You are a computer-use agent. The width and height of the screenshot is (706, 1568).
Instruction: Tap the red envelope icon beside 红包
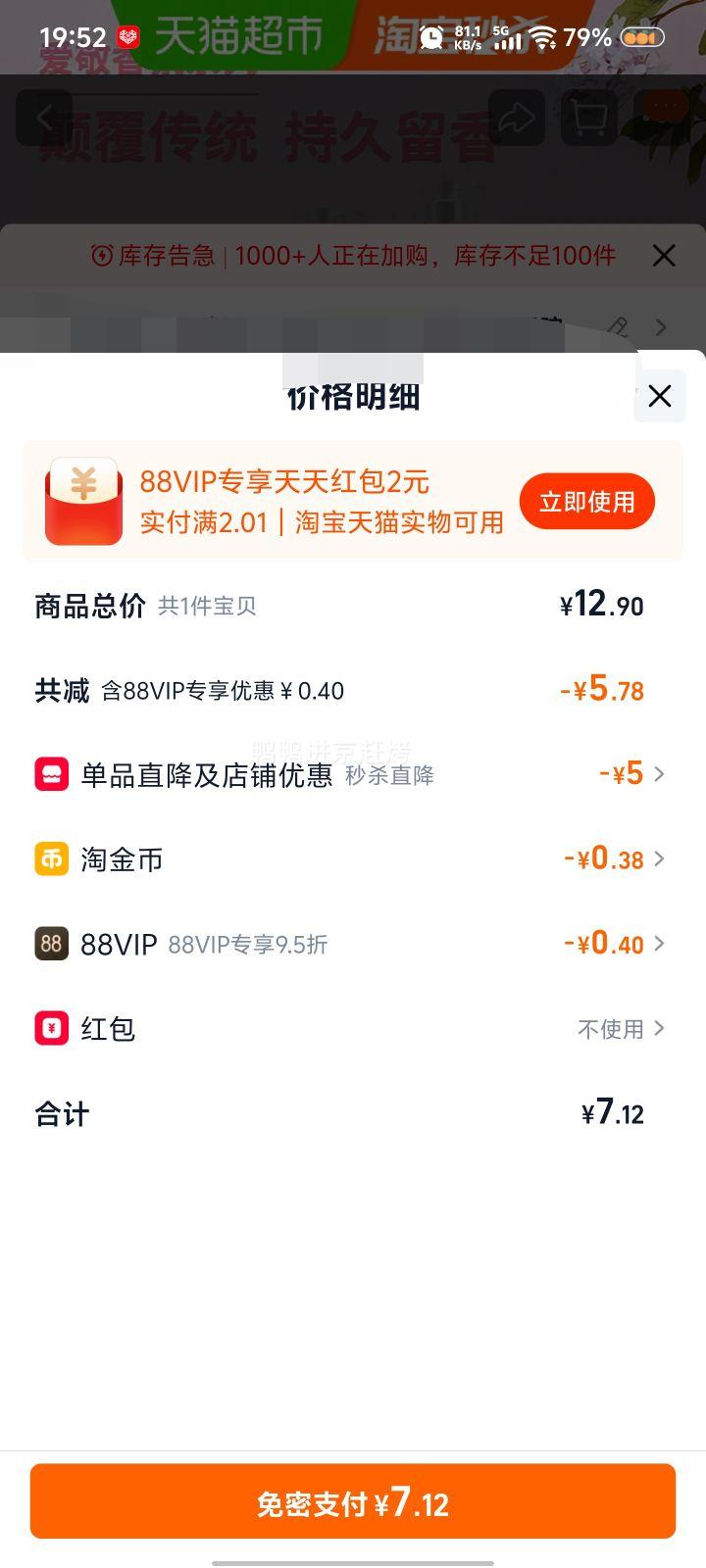(x=51, y=1029)
